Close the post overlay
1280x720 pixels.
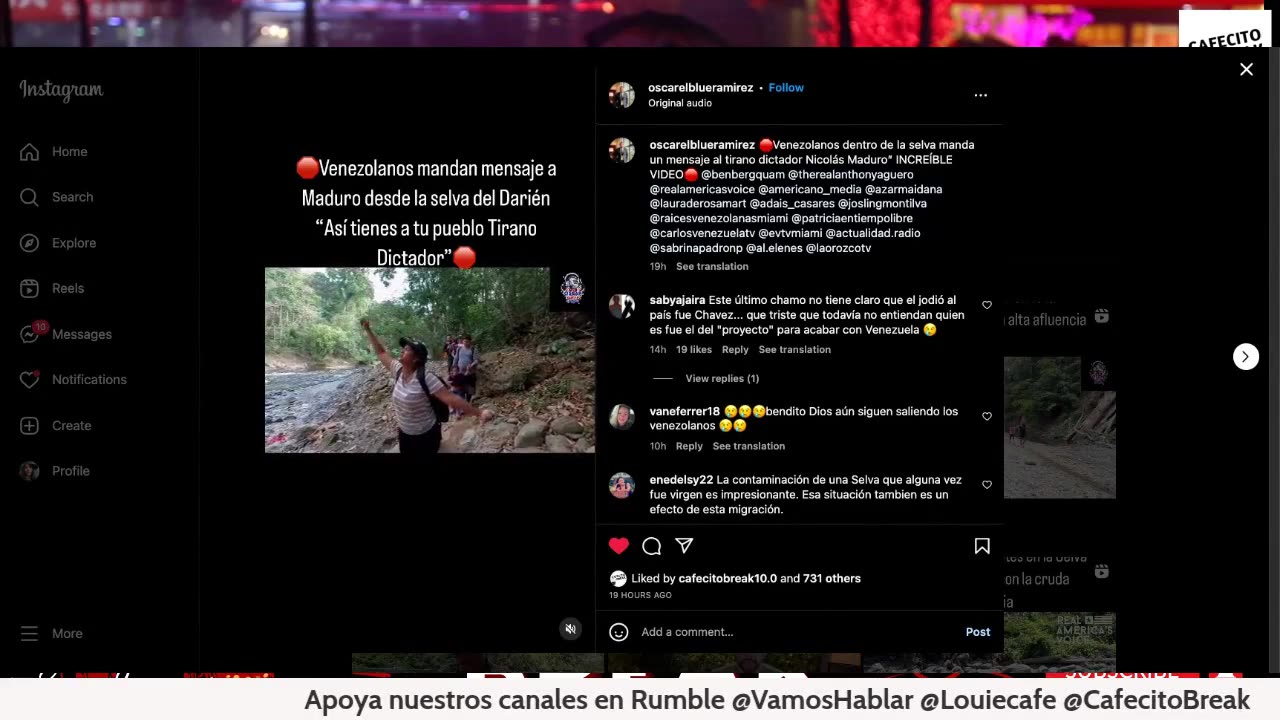tap(1246, 69)
